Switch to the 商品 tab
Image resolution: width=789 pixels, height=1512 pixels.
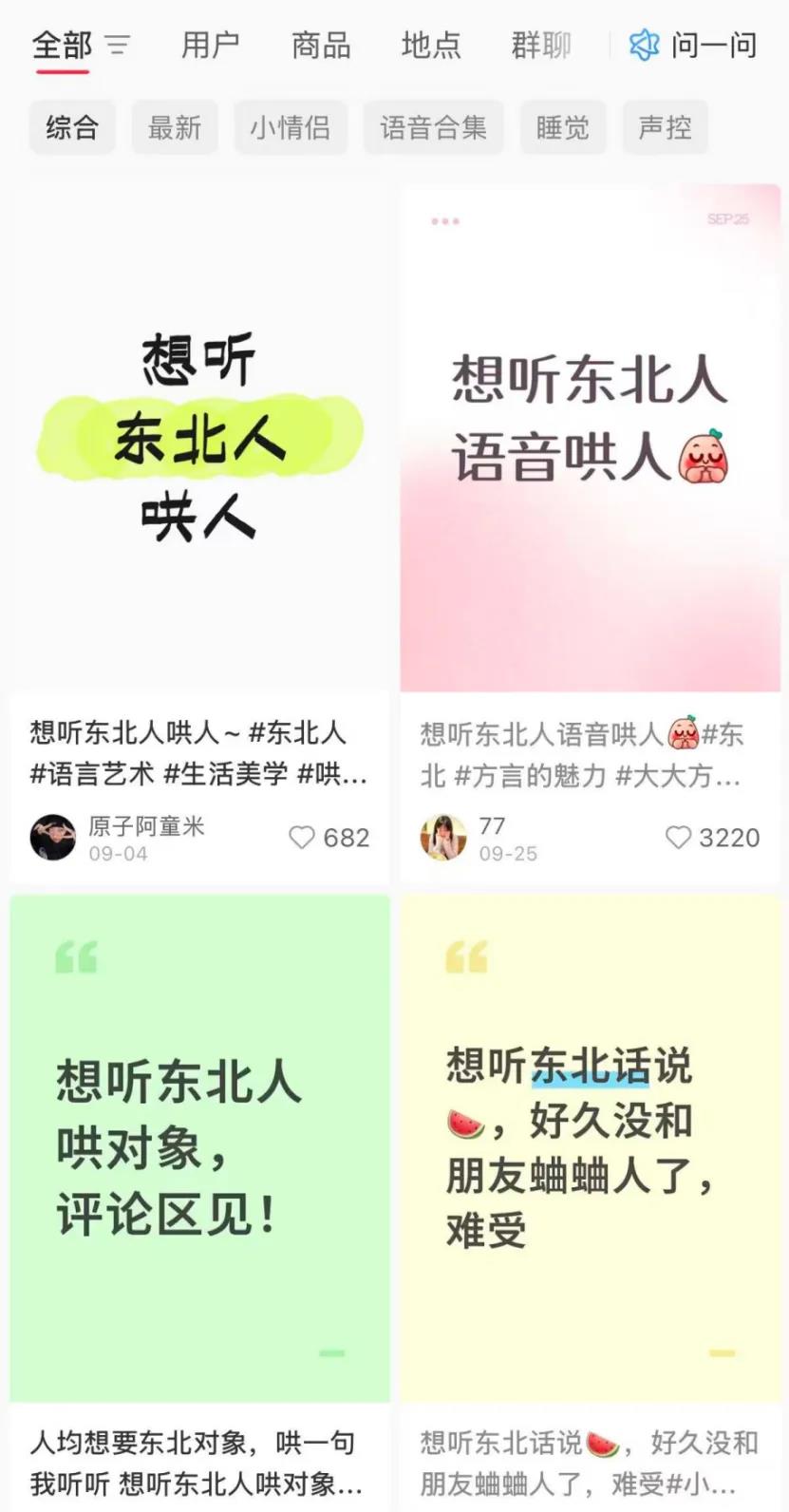click(x=320, y=44)
